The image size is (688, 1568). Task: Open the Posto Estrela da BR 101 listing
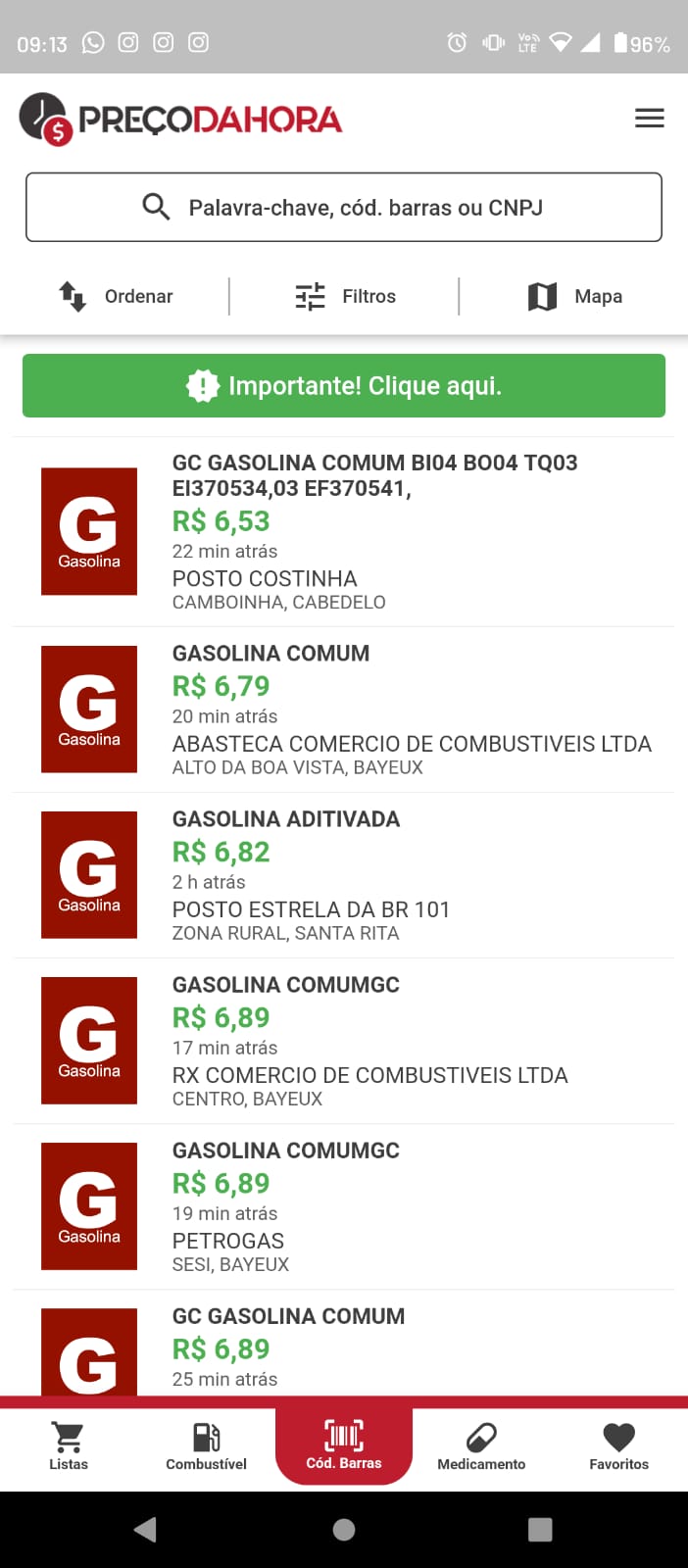[x=344, y=875]
